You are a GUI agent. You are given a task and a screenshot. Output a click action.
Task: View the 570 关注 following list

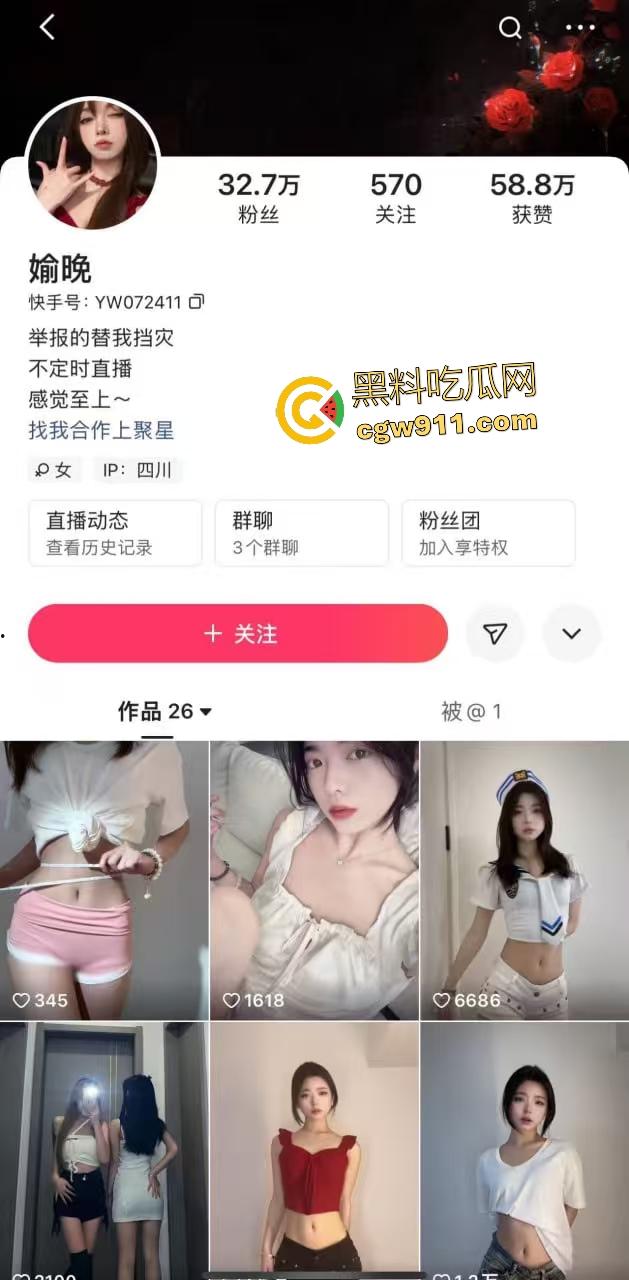(x=395, y=198)
